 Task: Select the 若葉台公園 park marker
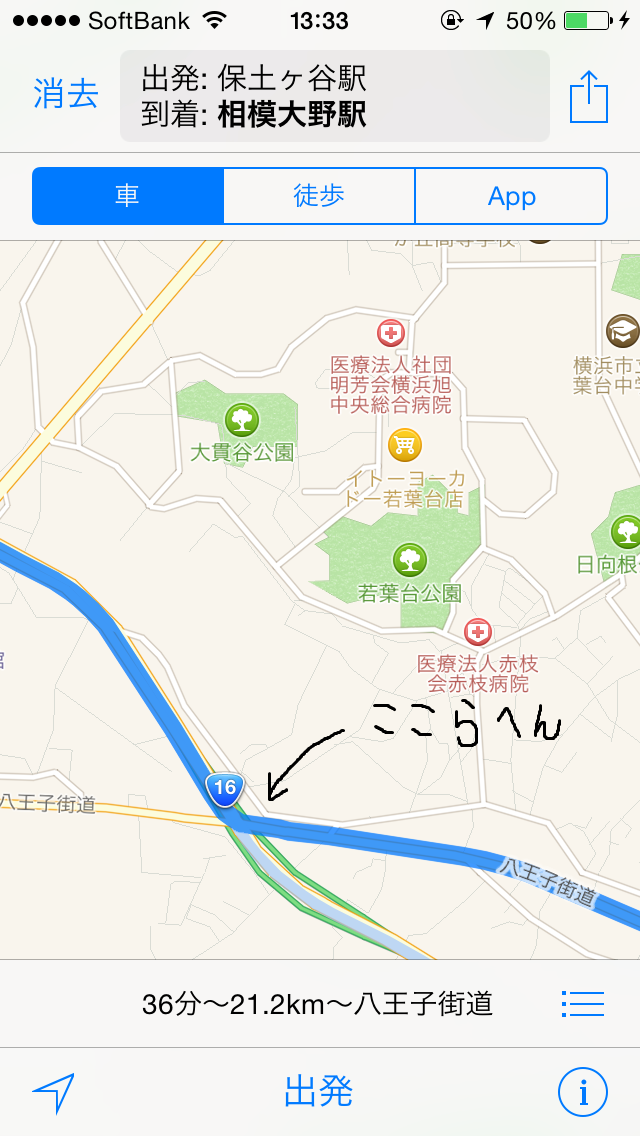tap(408, 558)
